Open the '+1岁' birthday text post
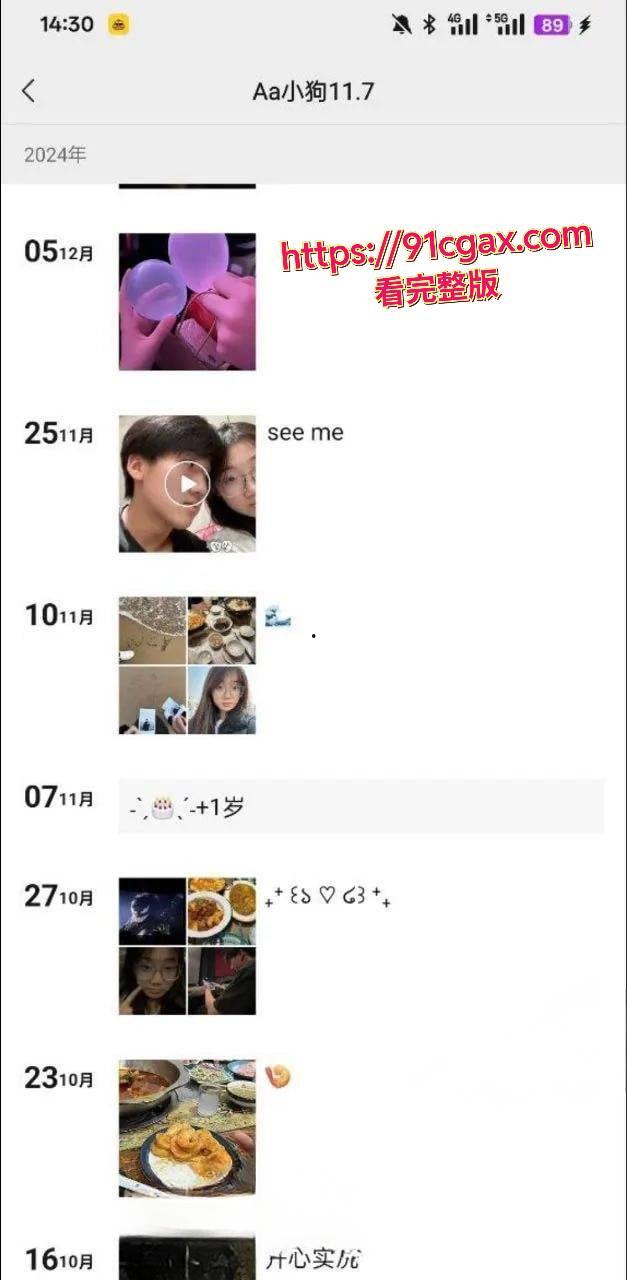This screenshot has width=627, height=1280. pos(360,806)
